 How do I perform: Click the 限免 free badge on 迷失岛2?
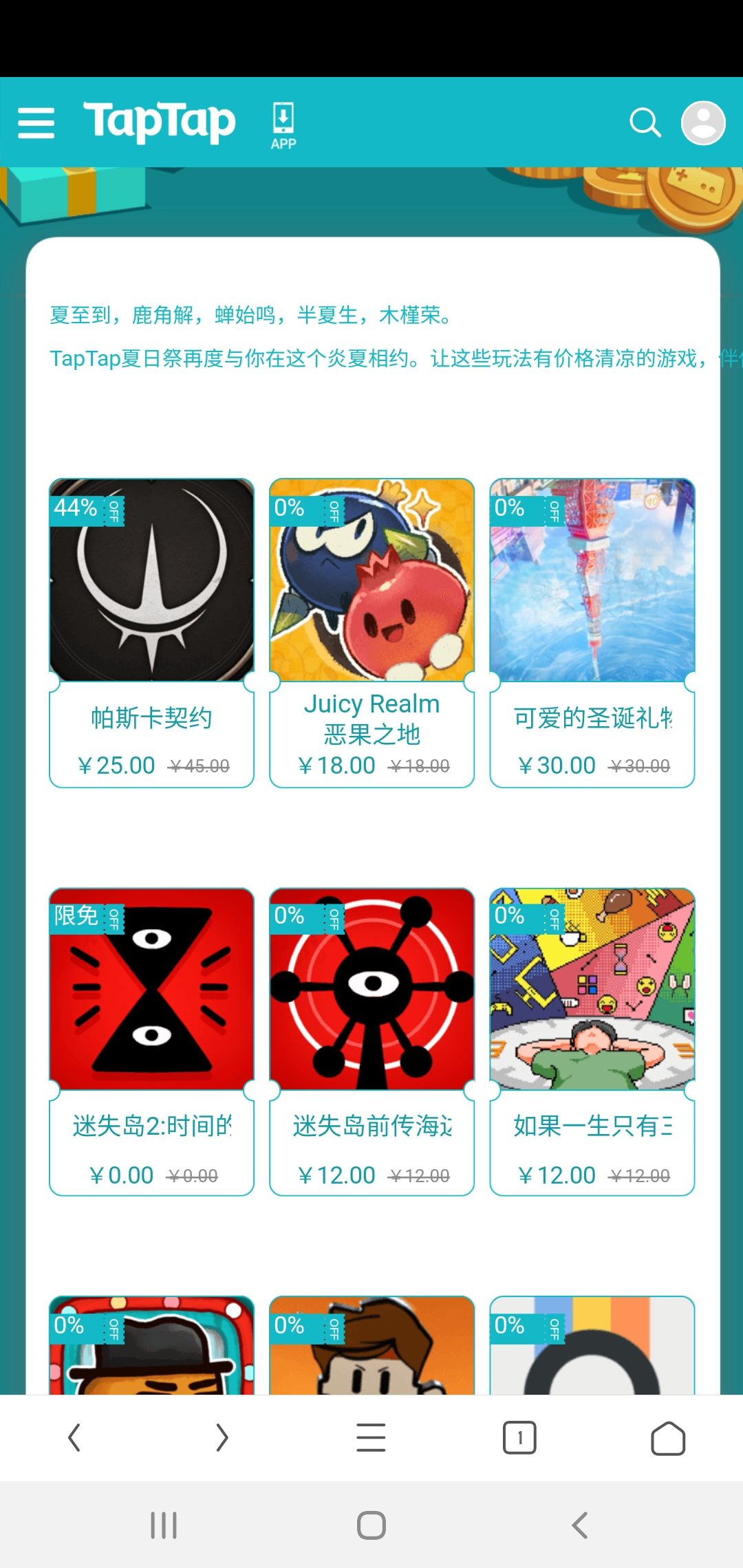point(78,917)
